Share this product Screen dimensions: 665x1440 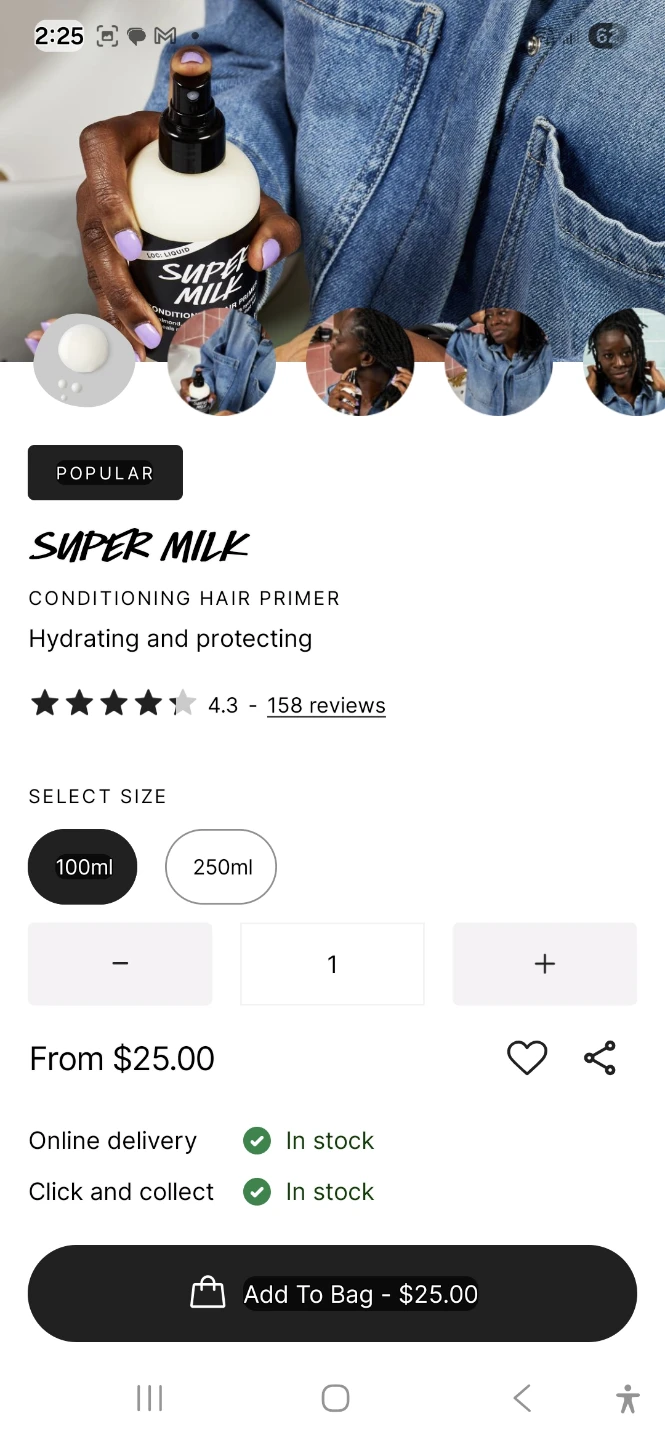tap(600, 1058)
